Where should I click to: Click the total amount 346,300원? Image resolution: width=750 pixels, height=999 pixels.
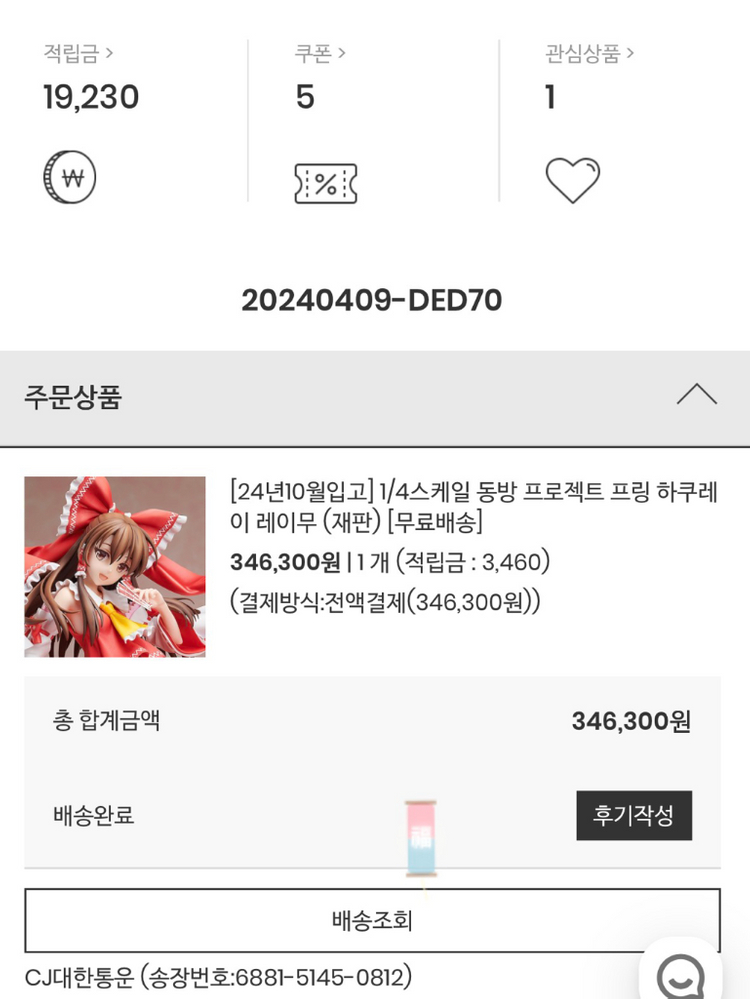tap(633, 721)
